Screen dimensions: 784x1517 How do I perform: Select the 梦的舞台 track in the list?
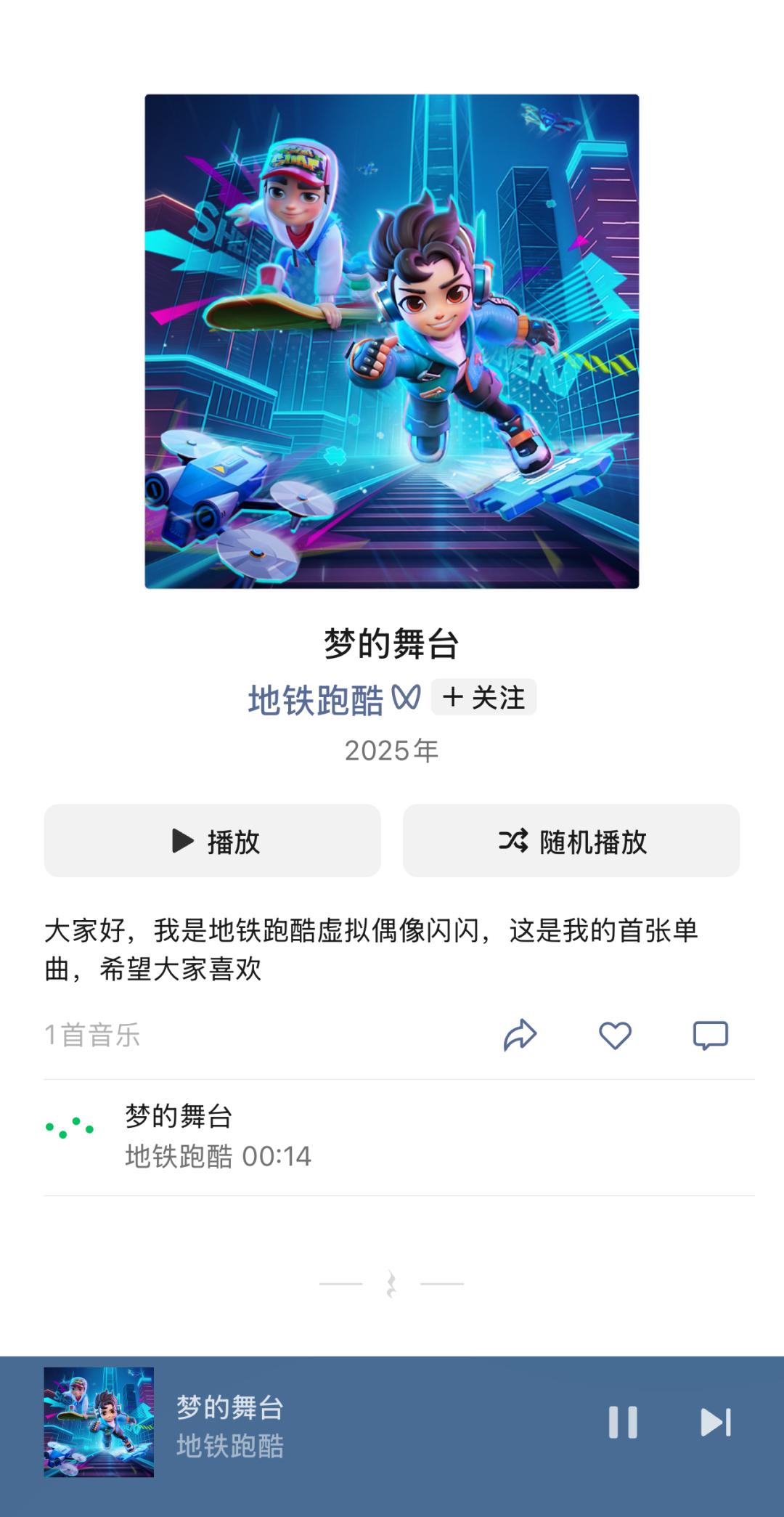point(392,1136)
